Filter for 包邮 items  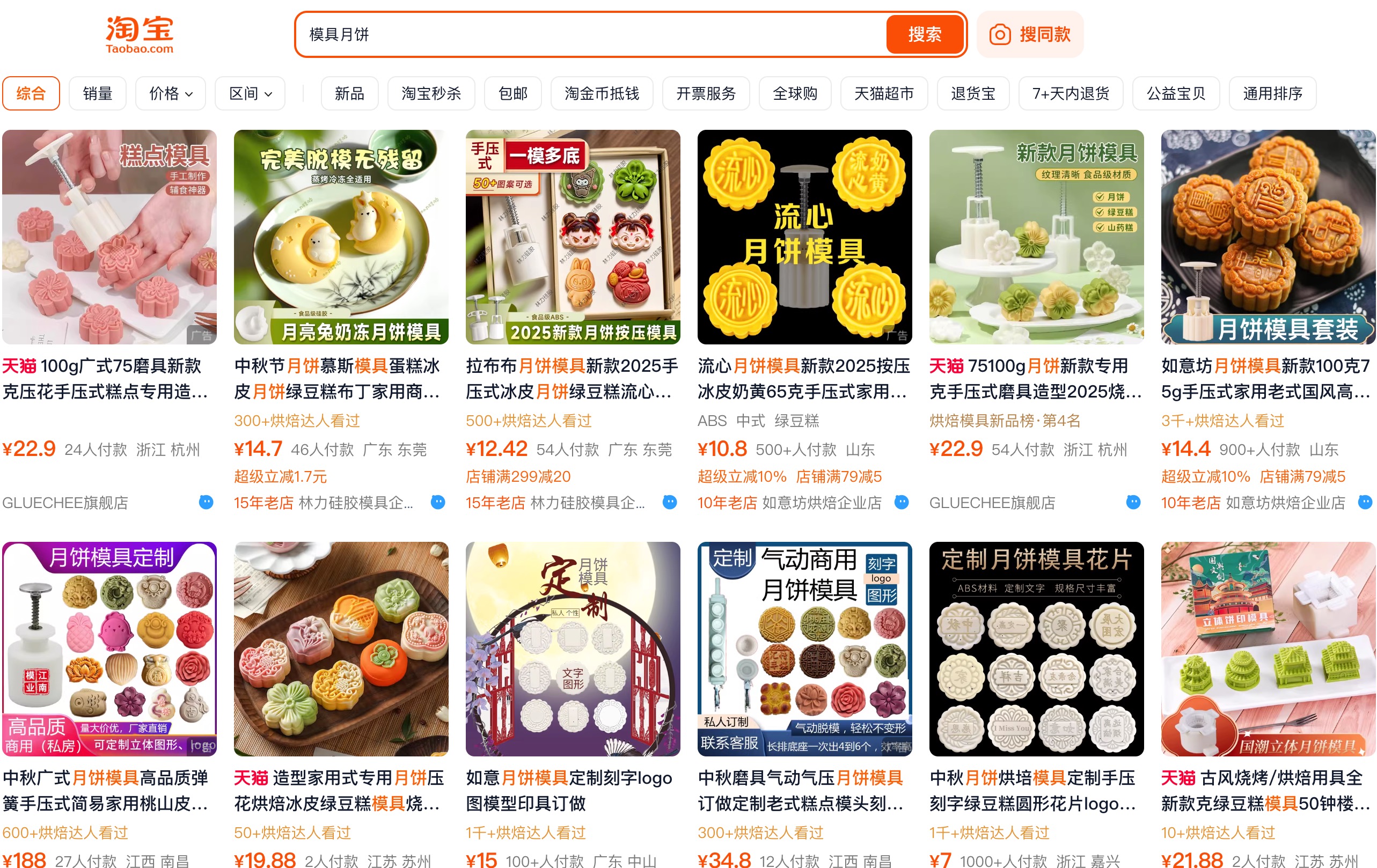pos(512,93)
